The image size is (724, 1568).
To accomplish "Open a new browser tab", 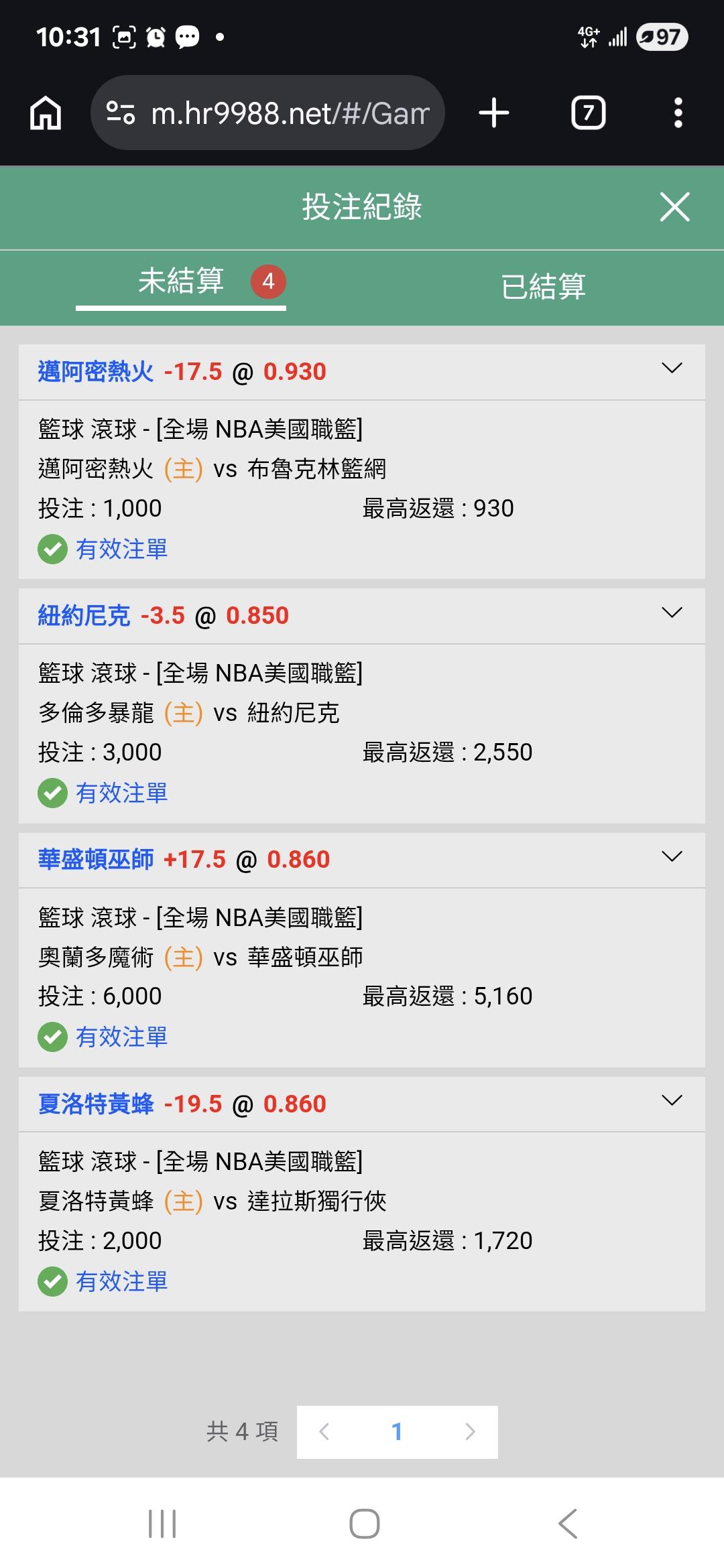I will (494, 113).
